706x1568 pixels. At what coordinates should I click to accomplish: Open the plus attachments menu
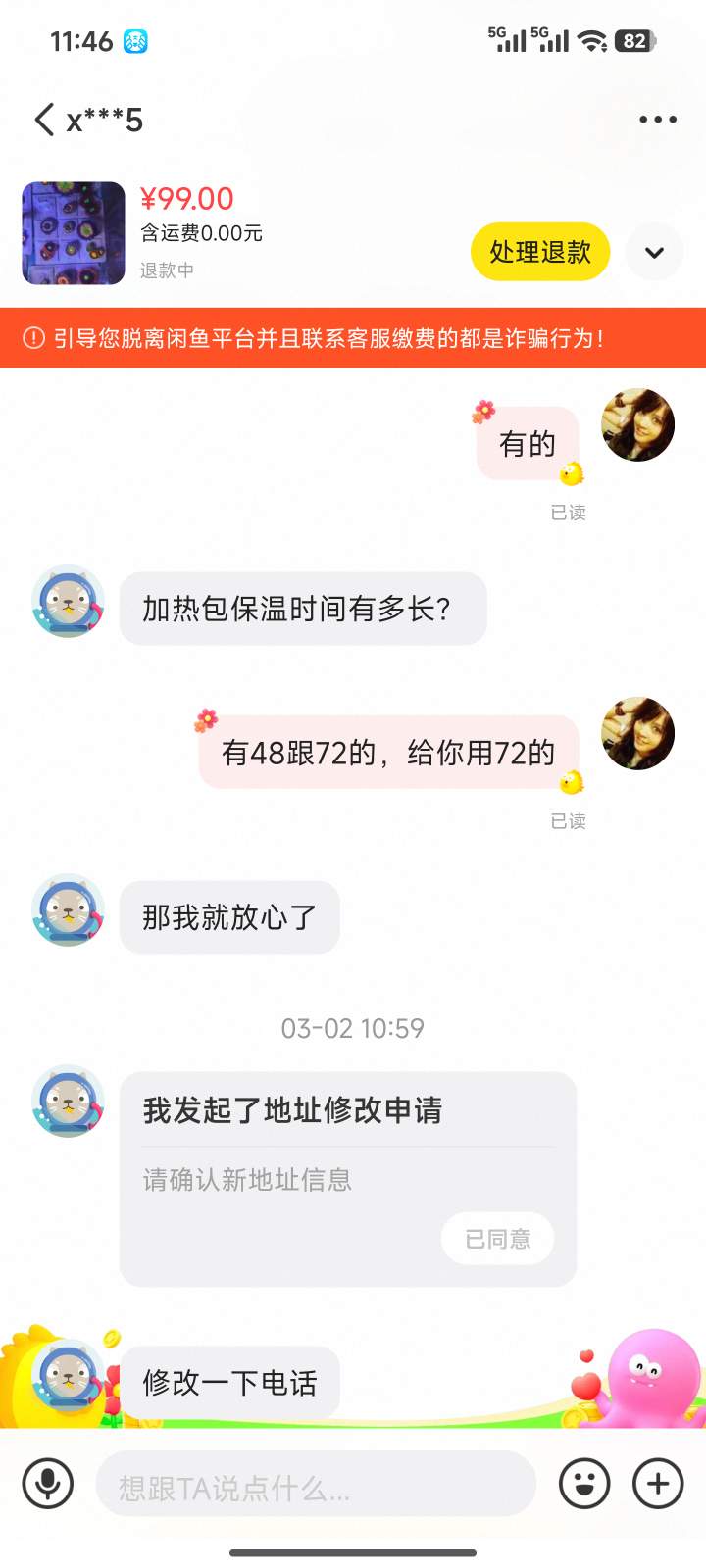[x=658, y=1484]
